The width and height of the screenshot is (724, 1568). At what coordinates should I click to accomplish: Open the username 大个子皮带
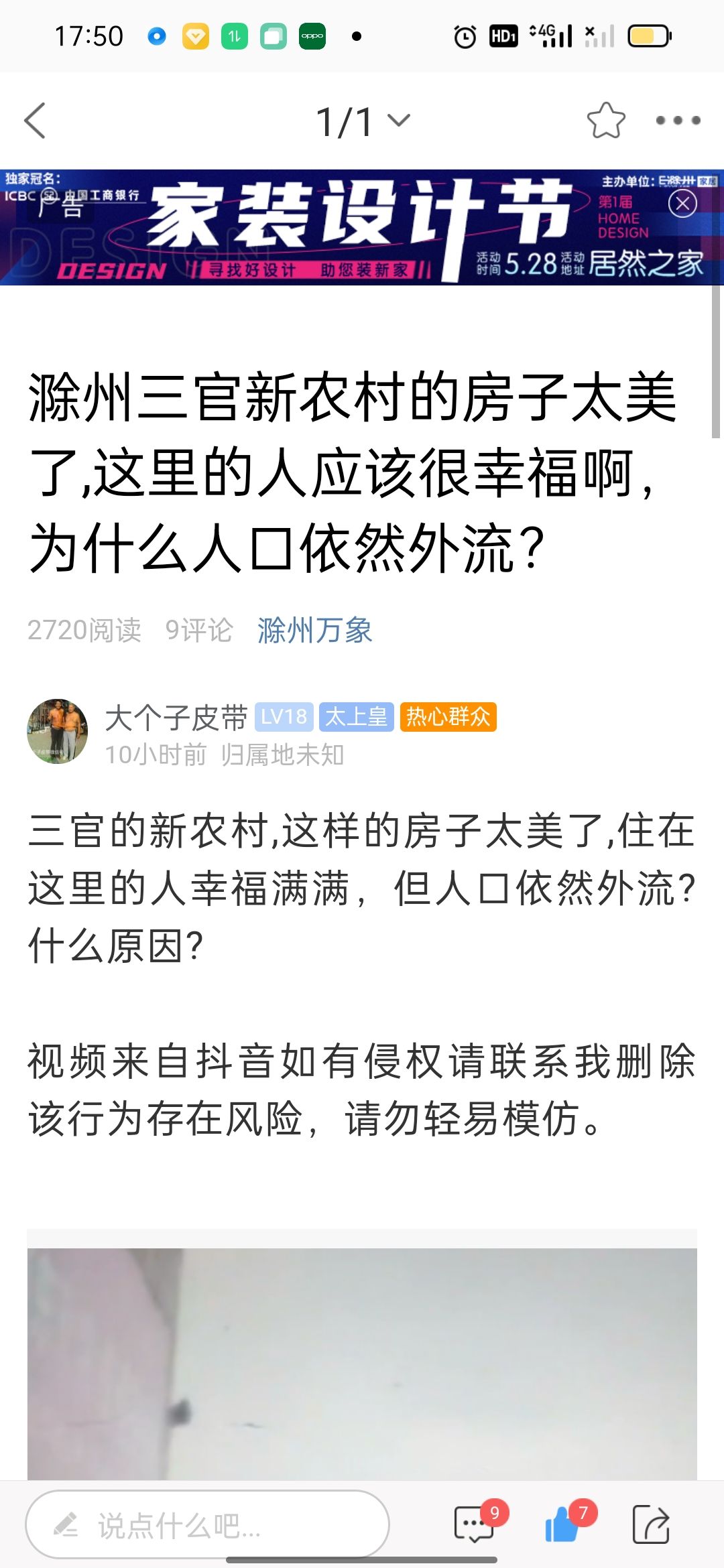click(176, 718)
